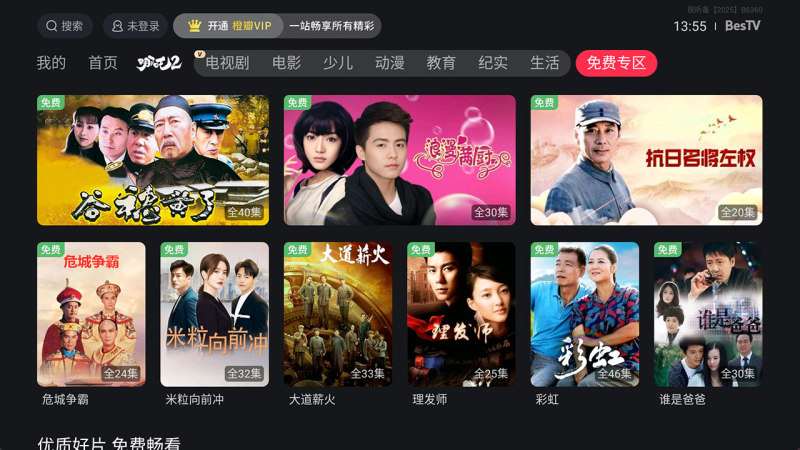Select the 教育 tab

click(x=442, y=63)
